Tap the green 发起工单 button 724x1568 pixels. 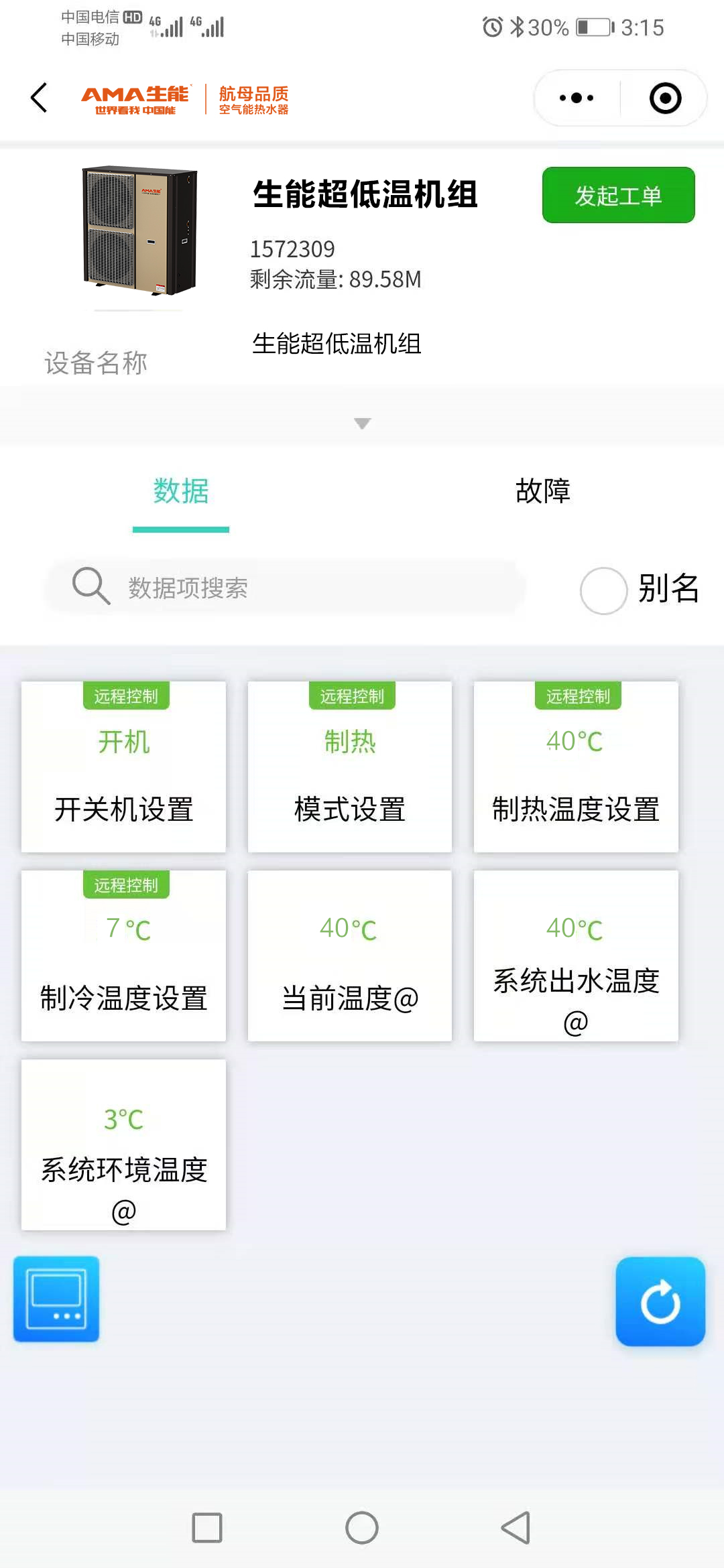(x=618, y=195)
